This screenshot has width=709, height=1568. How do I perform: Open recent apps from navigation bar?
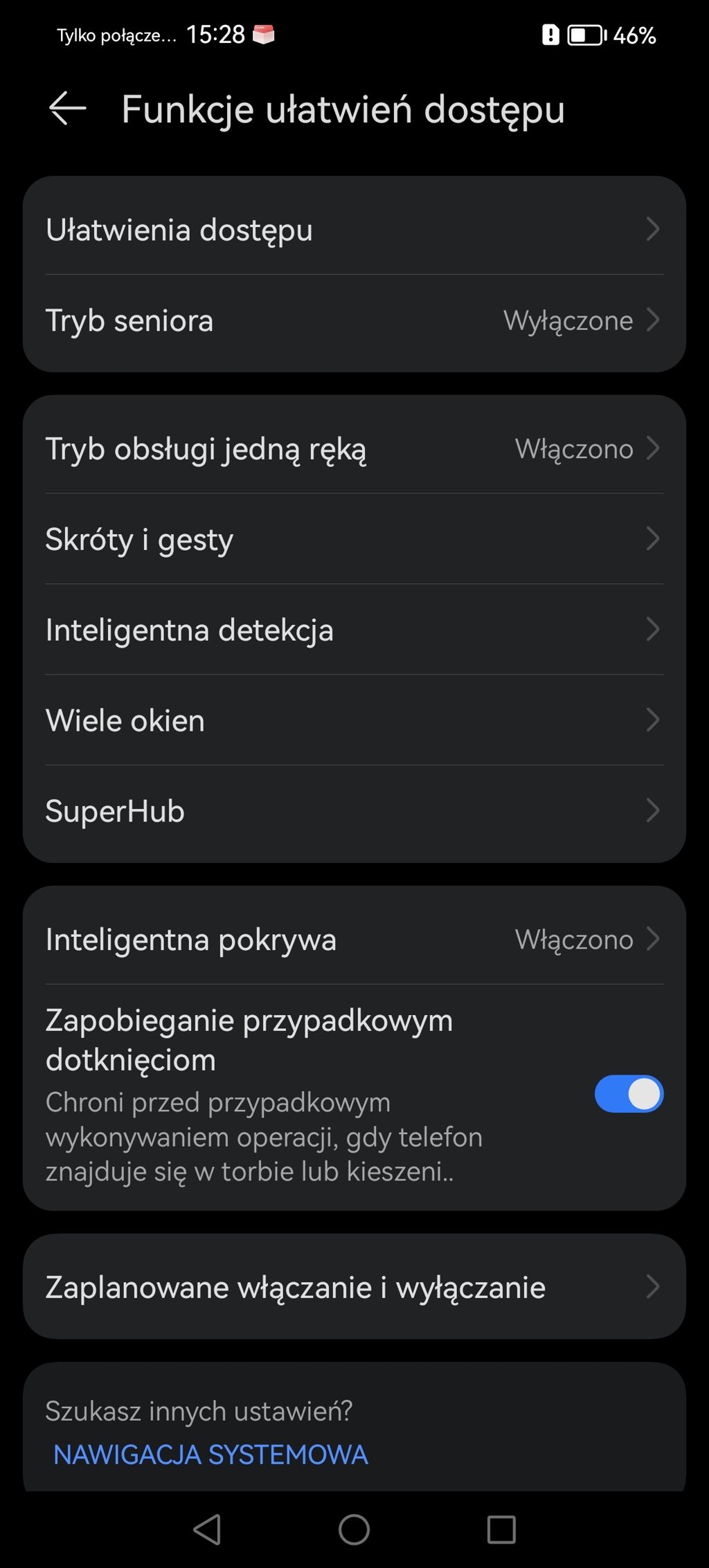point(501,1529)
